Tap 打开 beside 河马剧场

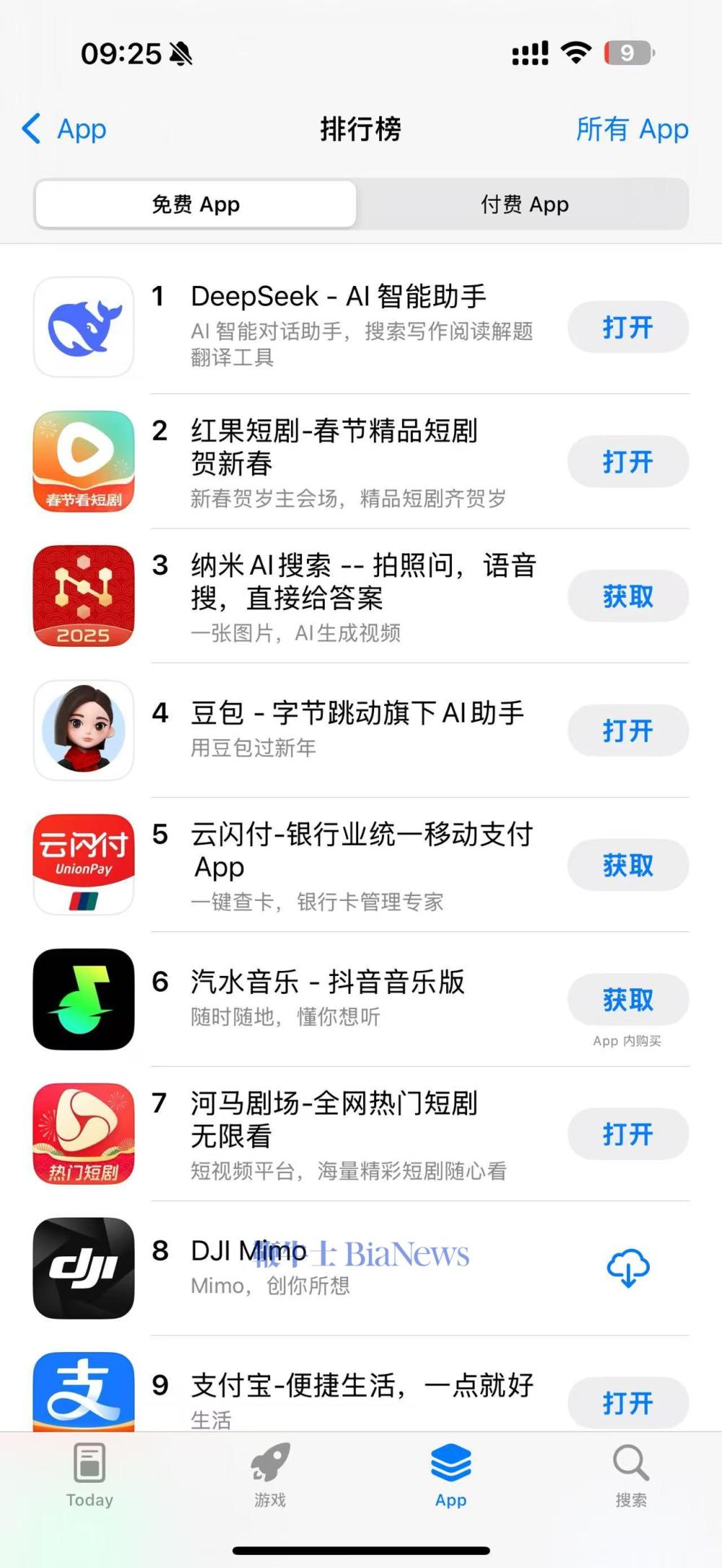tap(627, 1134)
